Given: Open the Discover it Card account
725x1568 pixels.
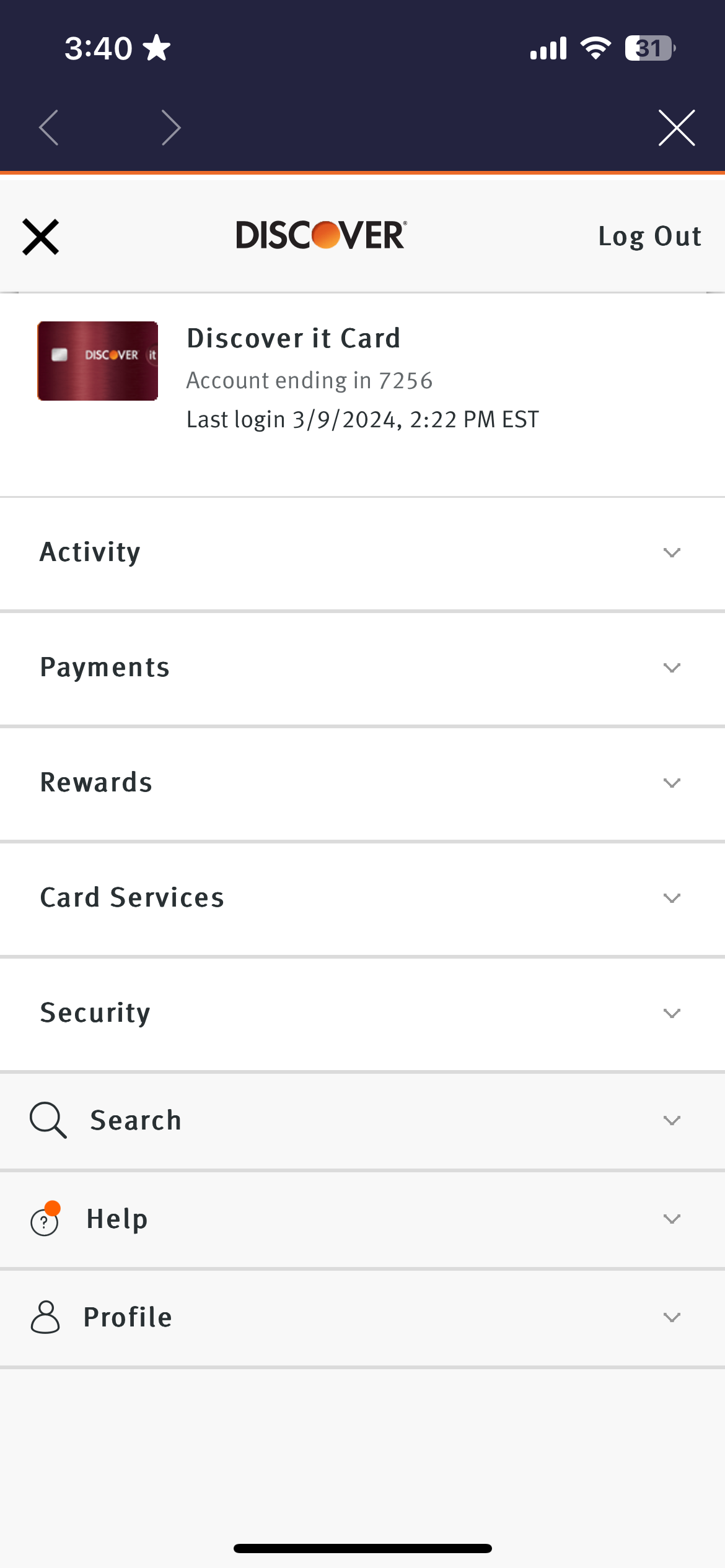Looking at the screenshot, I should tap(362, 378).
